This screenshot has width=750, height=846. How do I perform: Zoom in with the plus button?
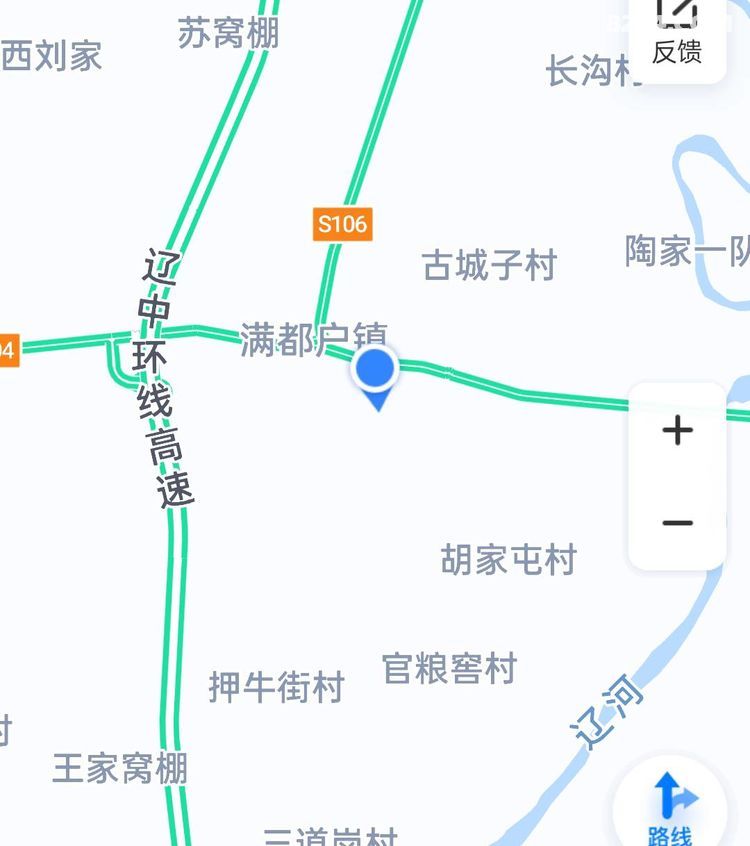tap(678, 431)
